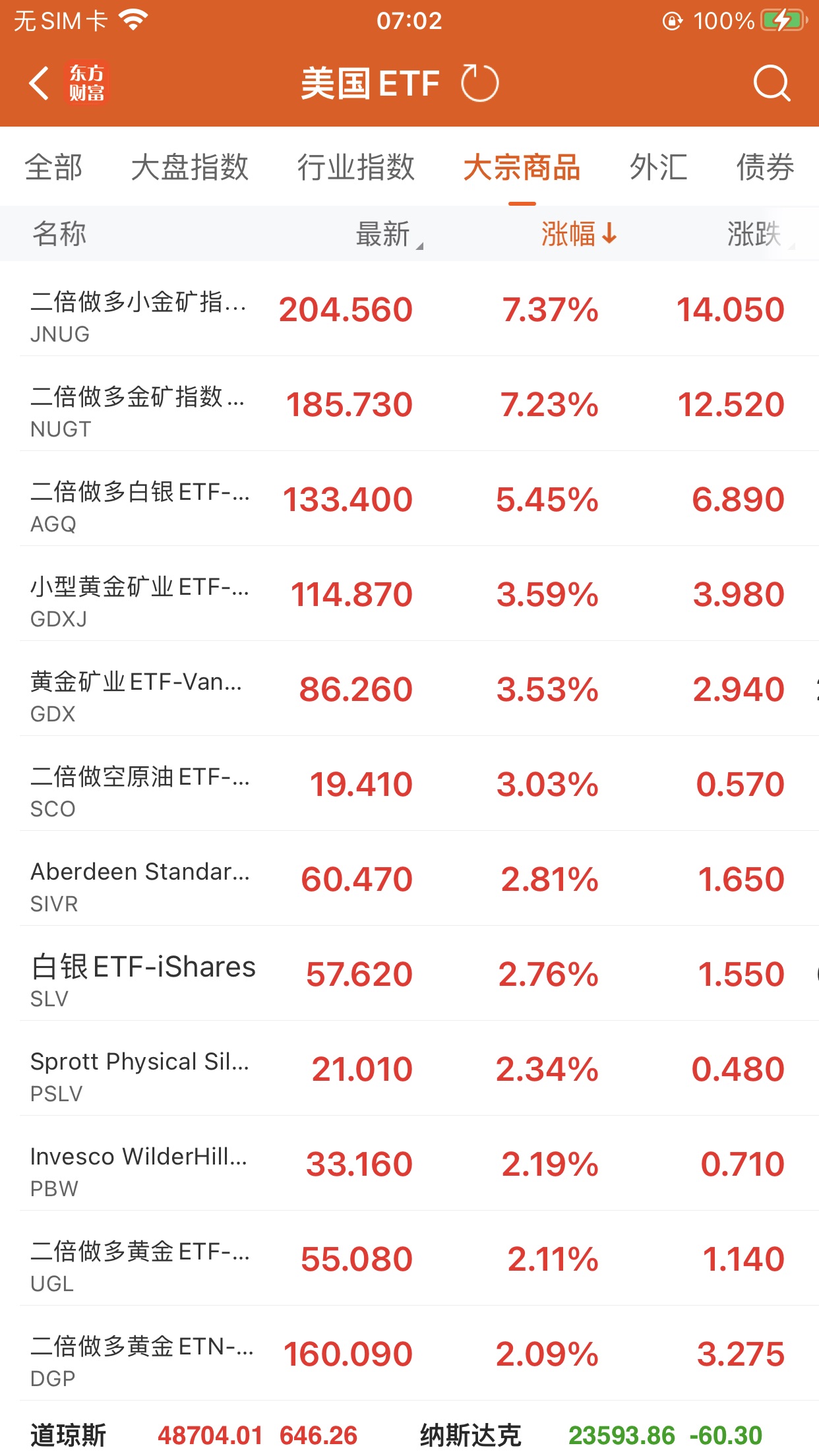
Task: Go back using the arrow icon
Action: coord(40,84)
